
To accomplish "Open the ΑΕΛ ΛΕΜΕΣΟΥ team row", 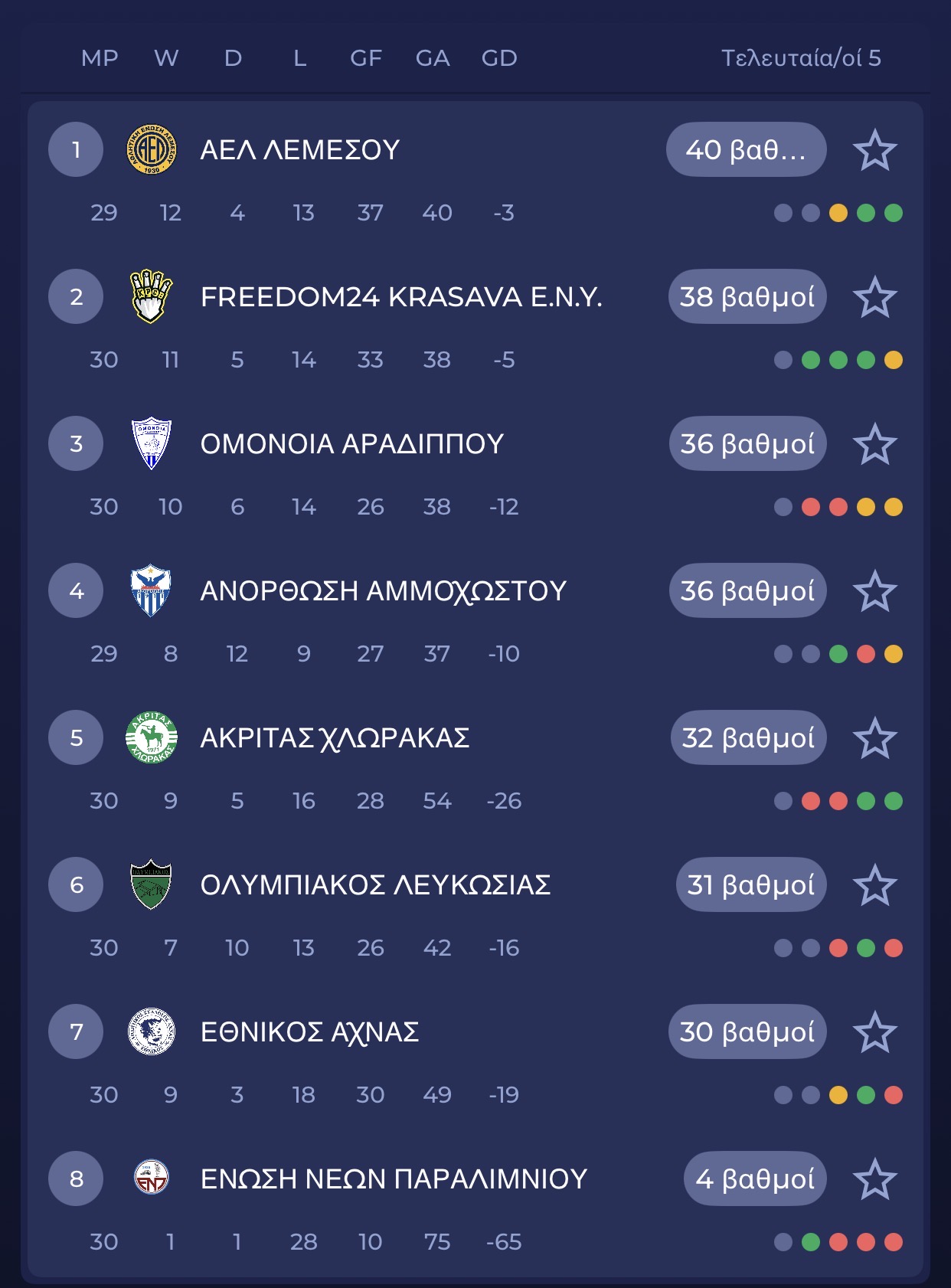I will tap(299, 150).
